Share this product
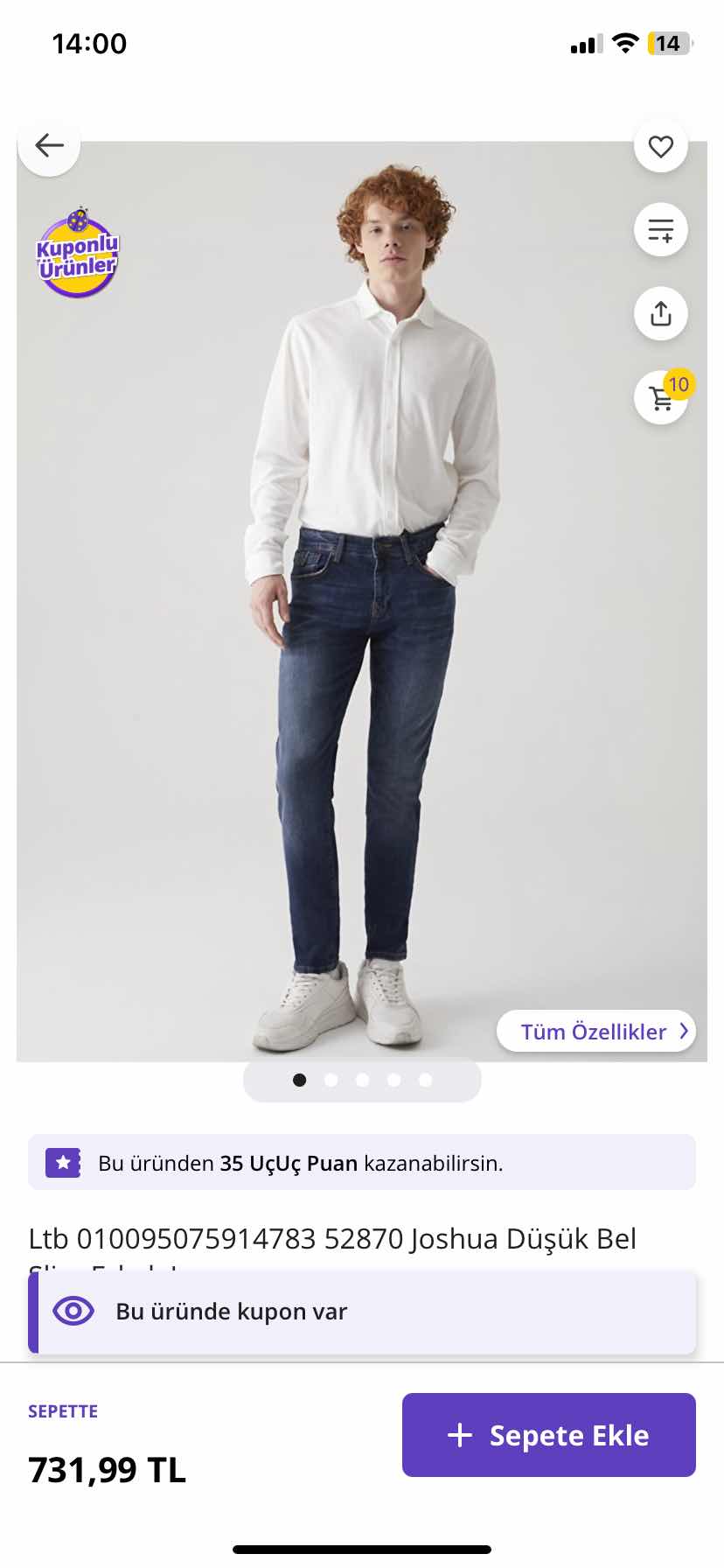The image size is (724, 1568). [x=660, y=313]
